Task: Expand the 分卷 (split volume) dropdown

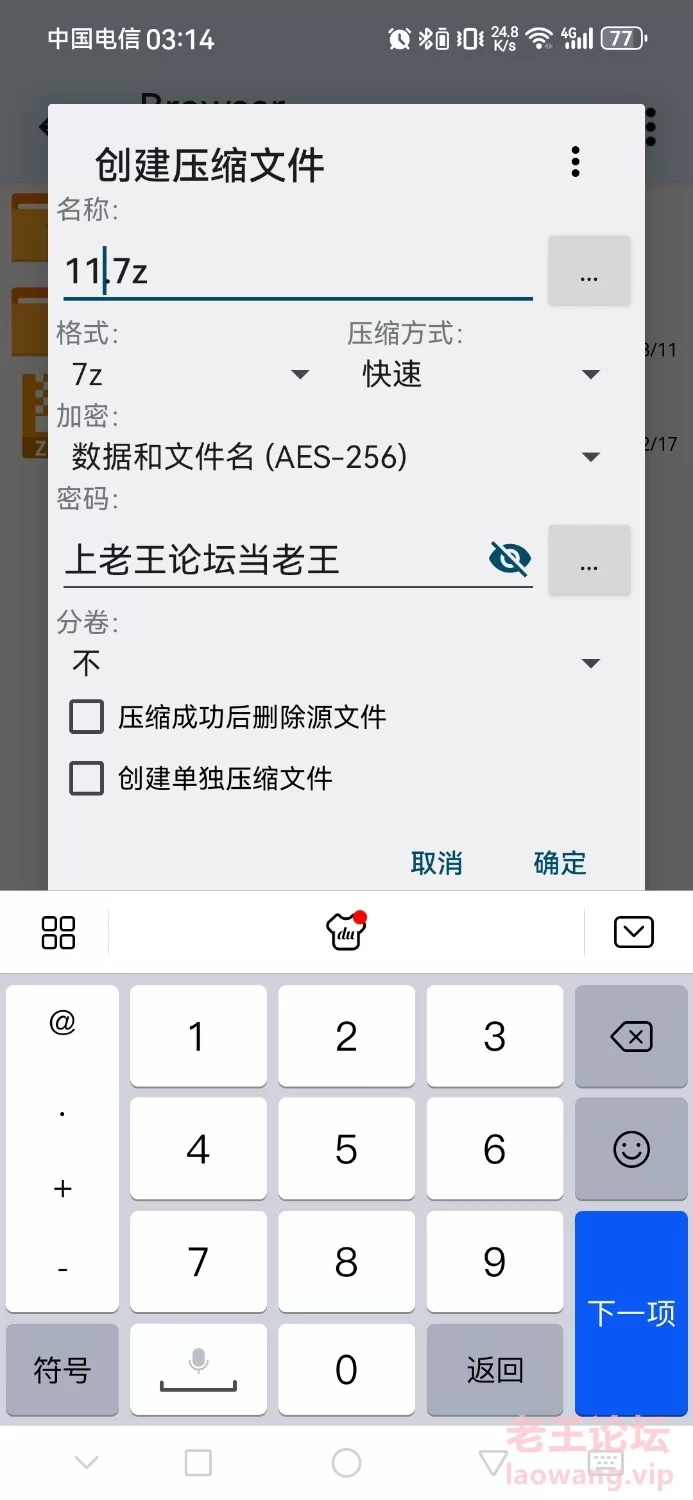Action: click(x=335, y=663)
